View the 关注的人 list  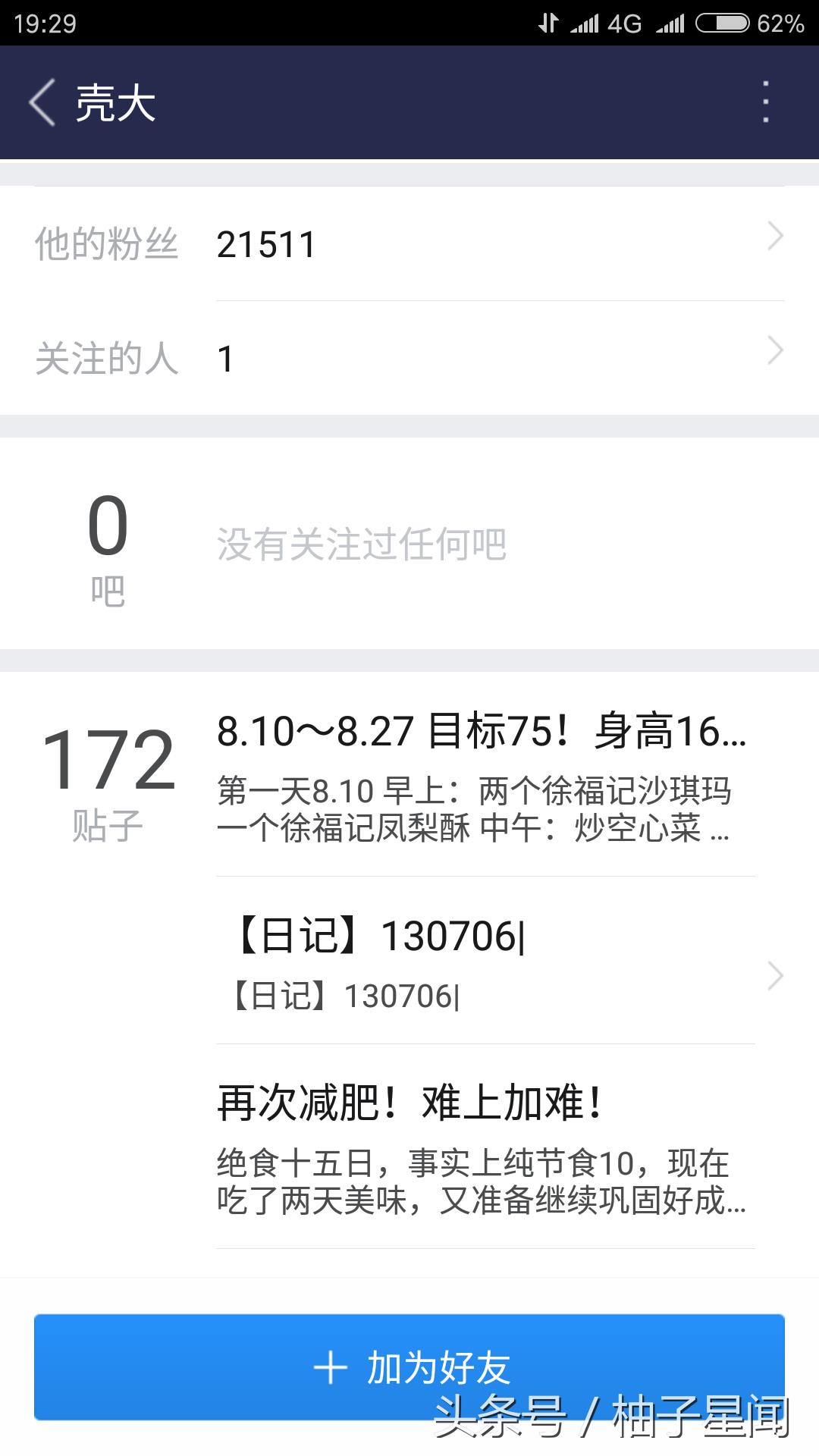(409, 358)
